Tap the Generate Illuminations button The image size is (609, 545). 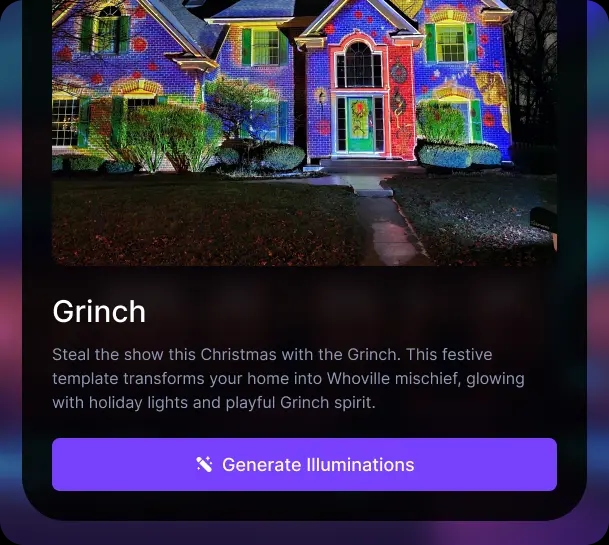pyautogui.click(x=304, y=465)
